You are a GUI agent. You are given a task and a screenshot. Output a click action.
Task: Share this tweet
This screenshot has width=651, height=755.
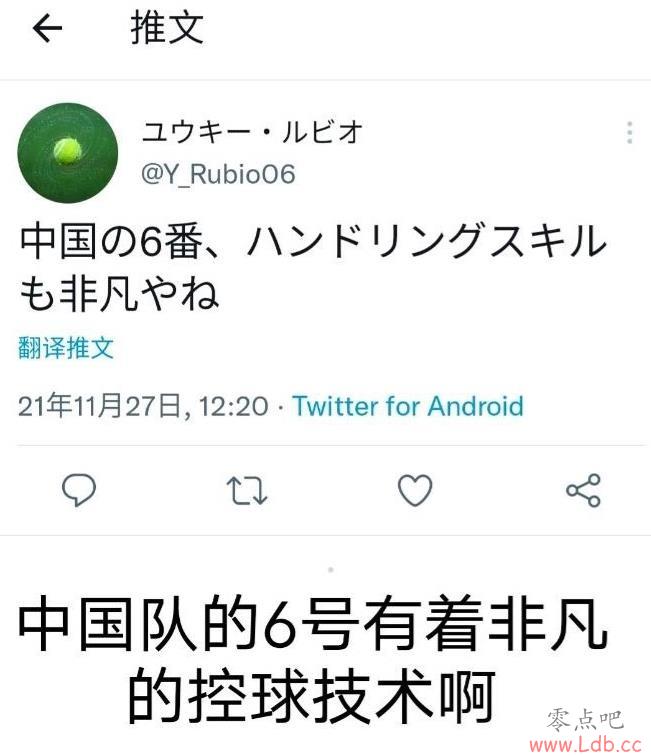coord(583,490)
